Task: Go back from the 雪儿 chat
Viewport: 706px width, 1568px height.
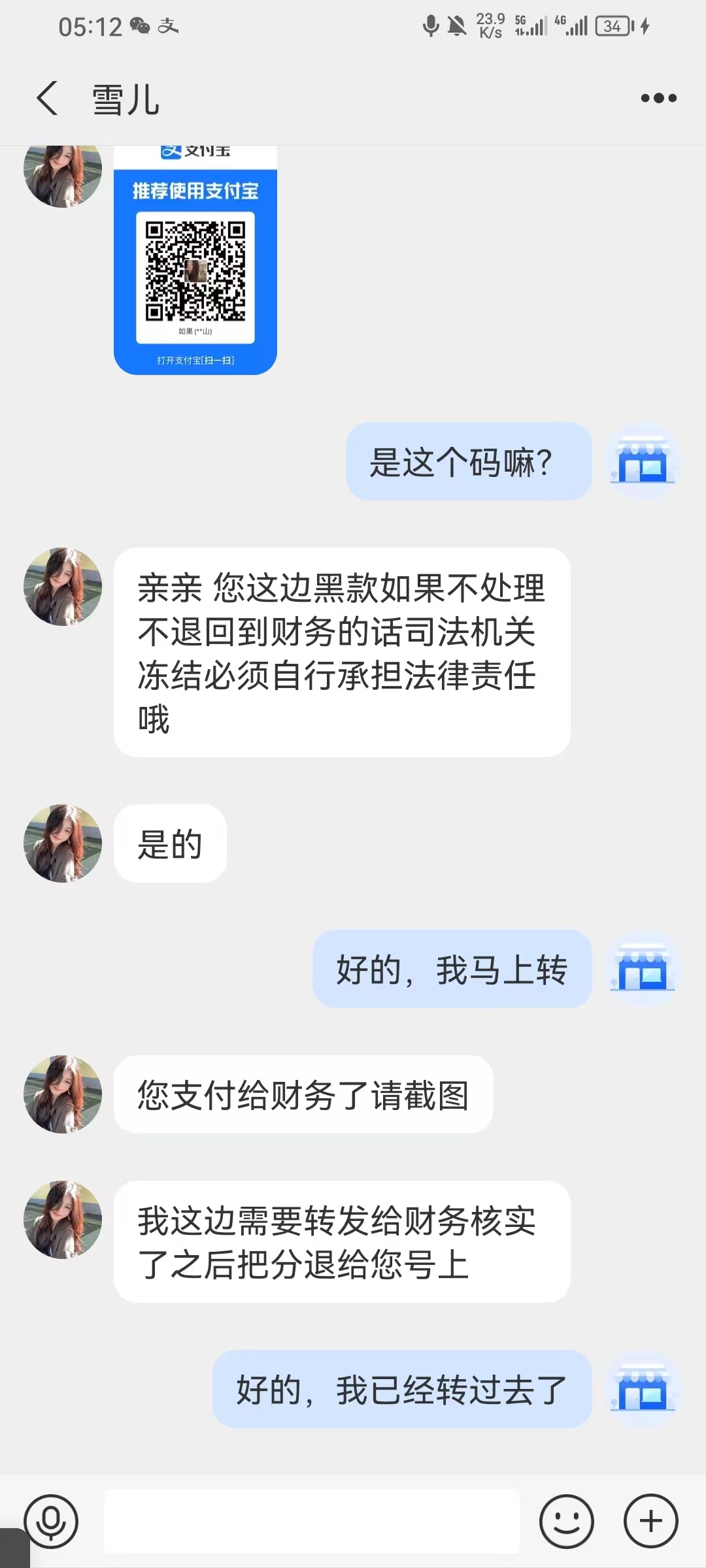Action: point(47,99)
